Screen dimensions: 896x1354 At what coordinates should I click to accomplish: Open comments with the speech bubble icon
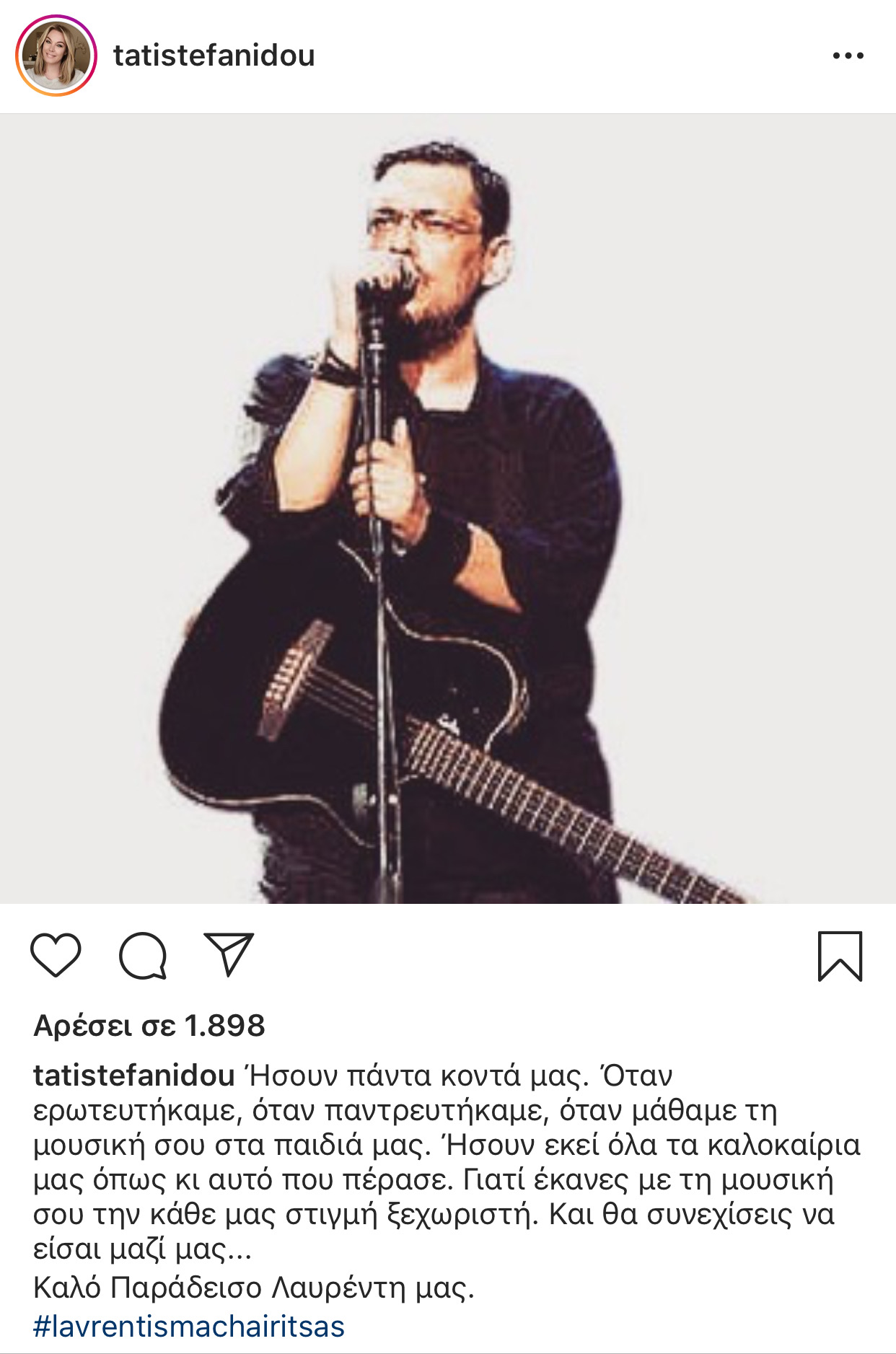coord(143,956)
